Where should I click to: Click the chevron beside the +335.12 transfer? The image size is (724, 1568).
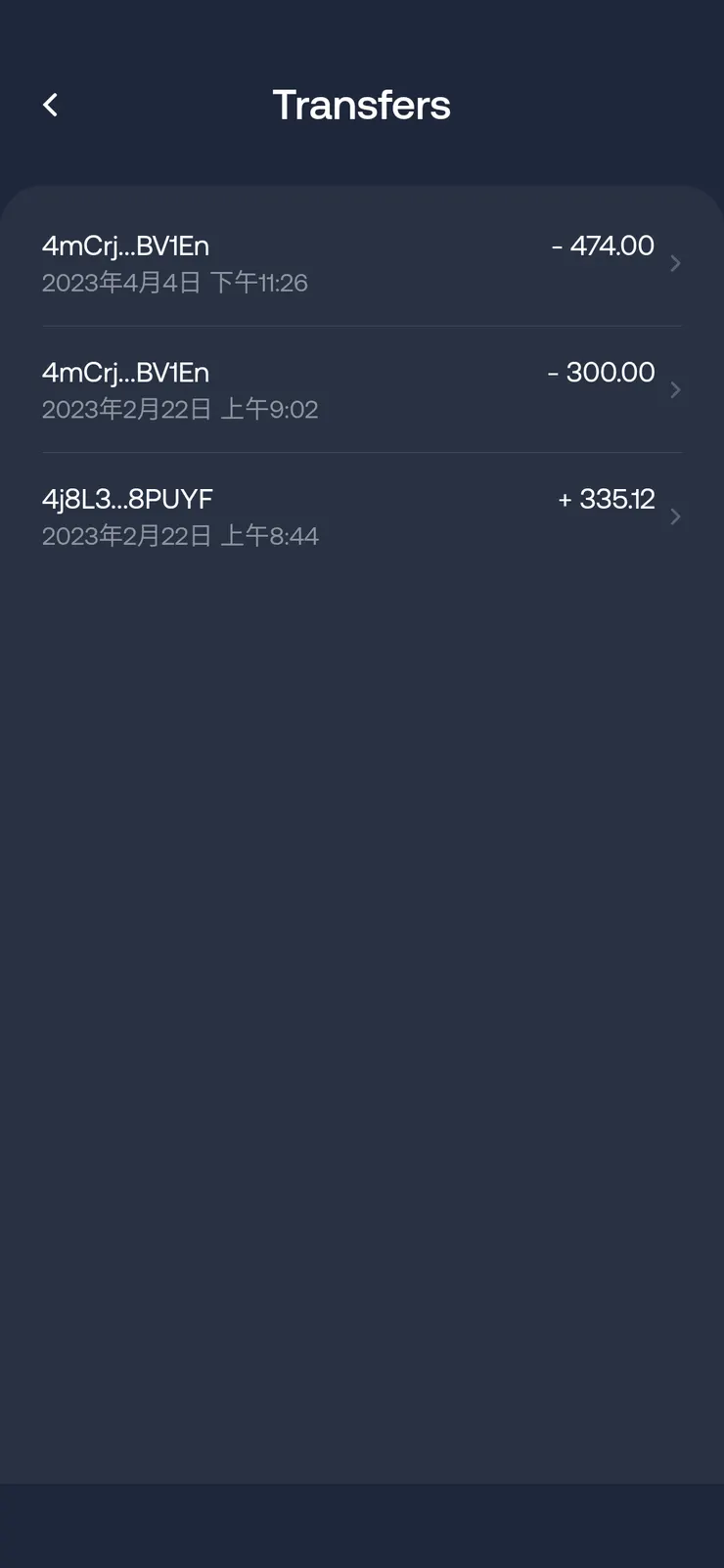(676, 516)
